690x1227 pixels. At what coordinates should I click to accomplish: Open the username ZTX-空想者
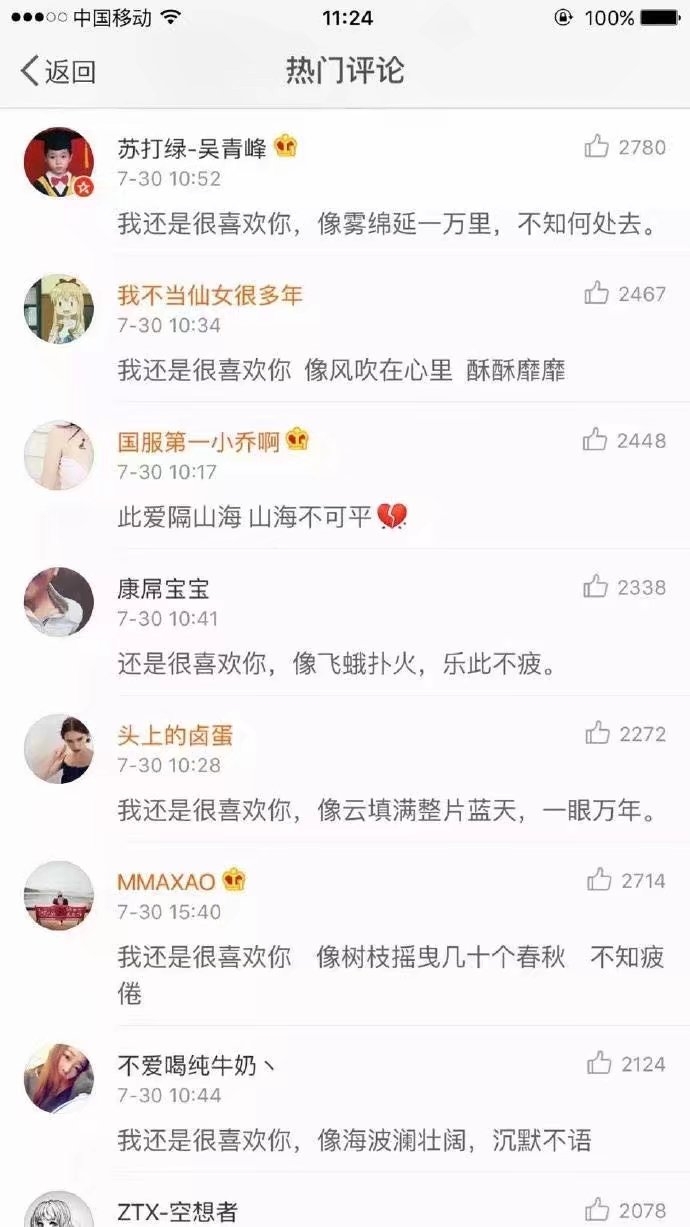[177, 1212]
